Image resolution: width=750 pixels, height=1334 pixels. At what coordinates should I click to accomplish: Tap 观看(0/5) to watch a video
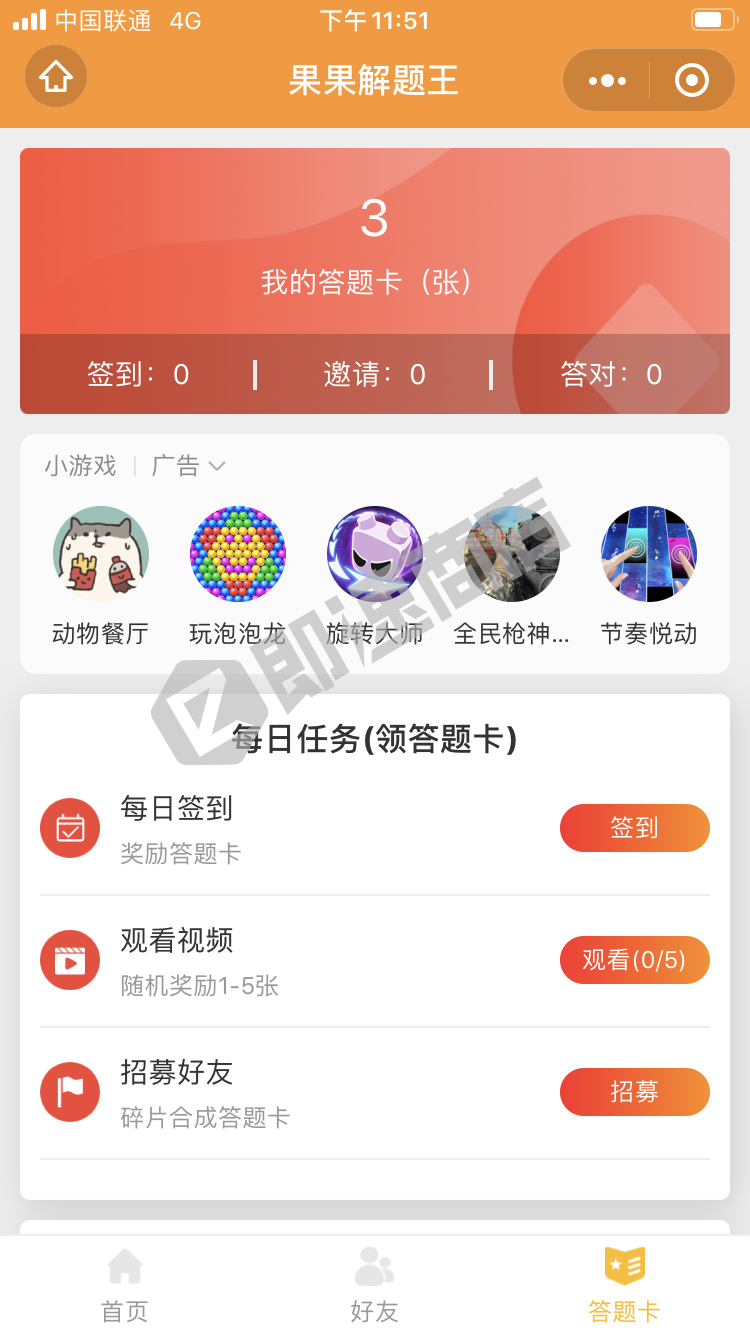point(634,960)
